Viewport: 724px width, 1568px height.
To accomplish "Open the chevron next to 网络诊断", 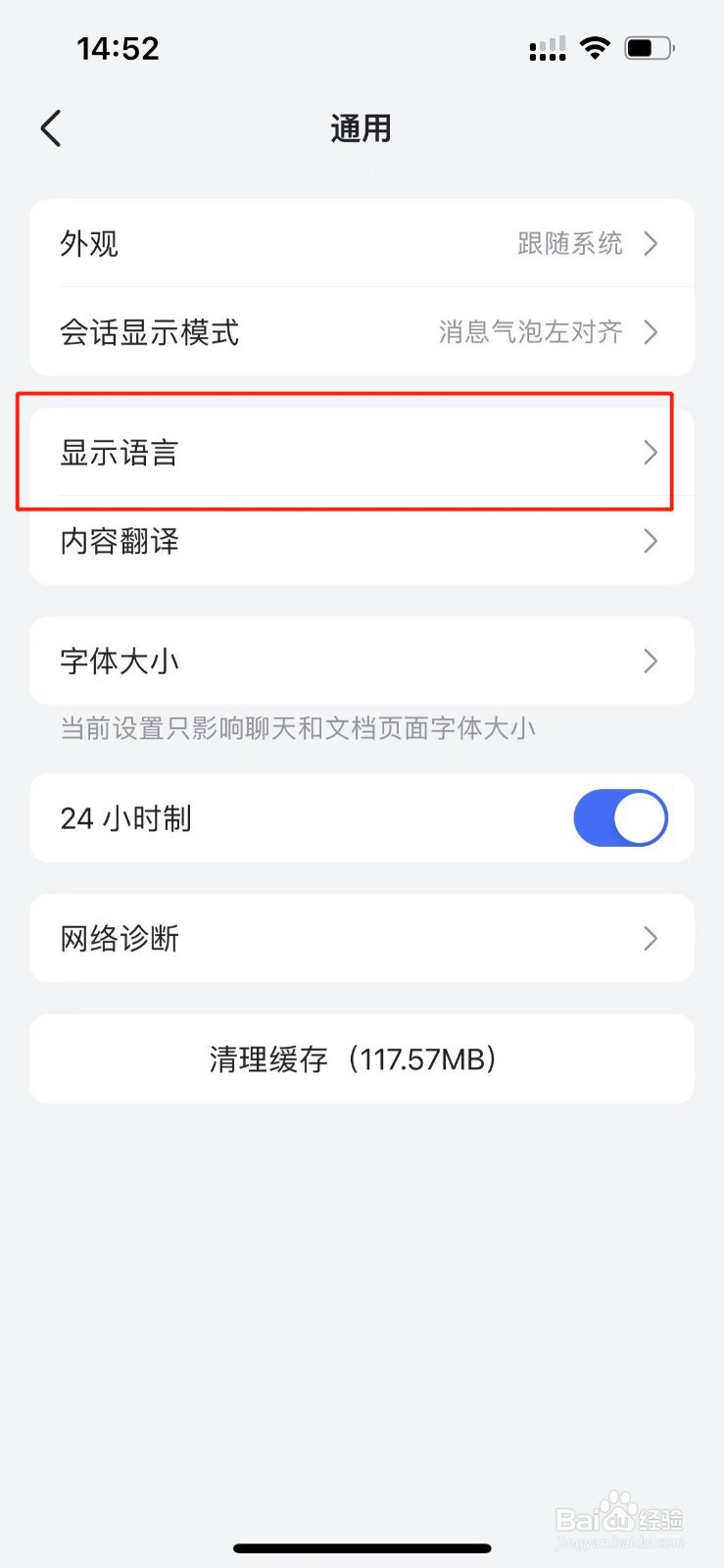I will point(651,938).
